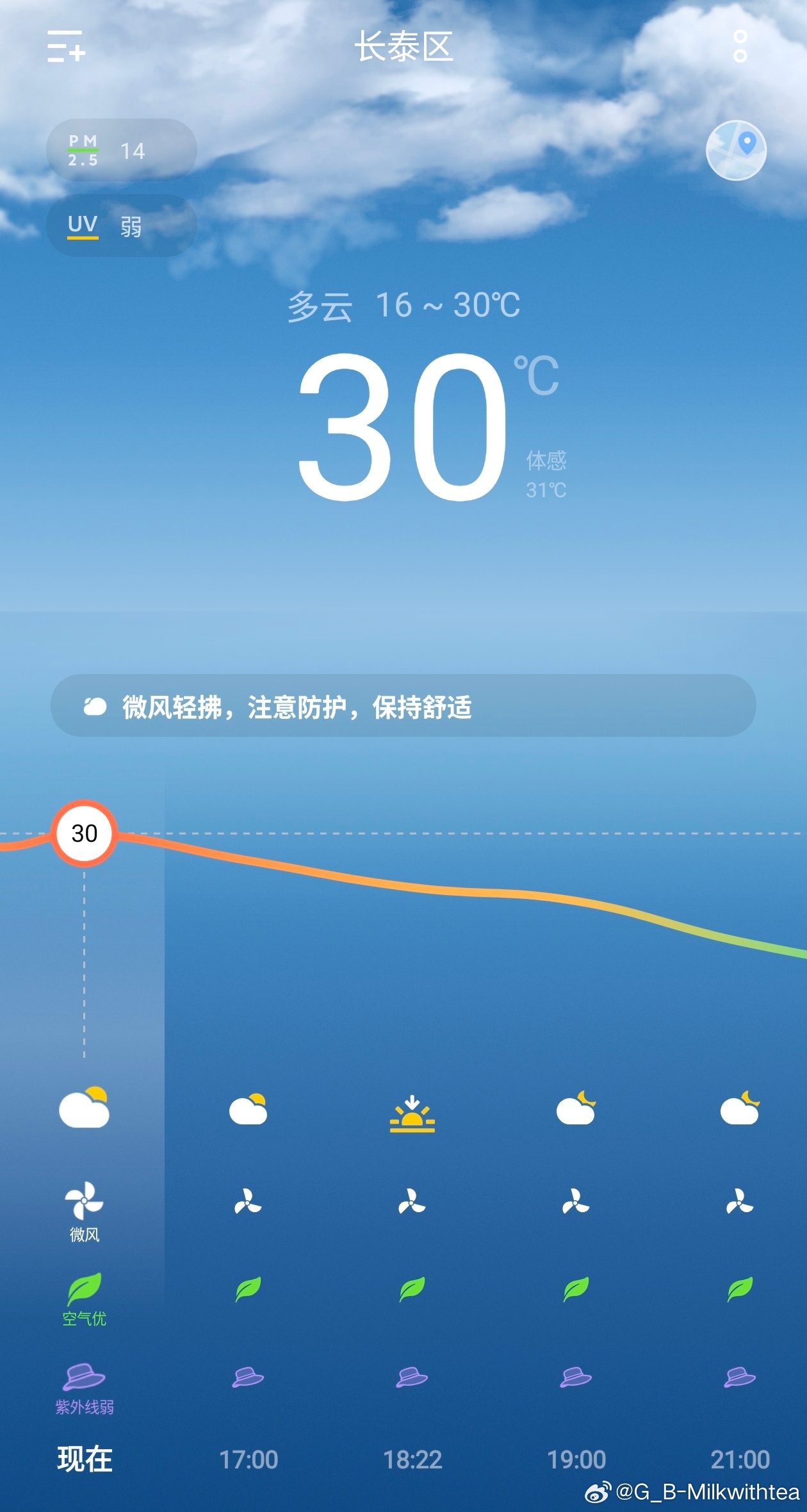Select the 现在 time column
This screenshot has height=1512, width=807.
click(x=84, y=1457)
